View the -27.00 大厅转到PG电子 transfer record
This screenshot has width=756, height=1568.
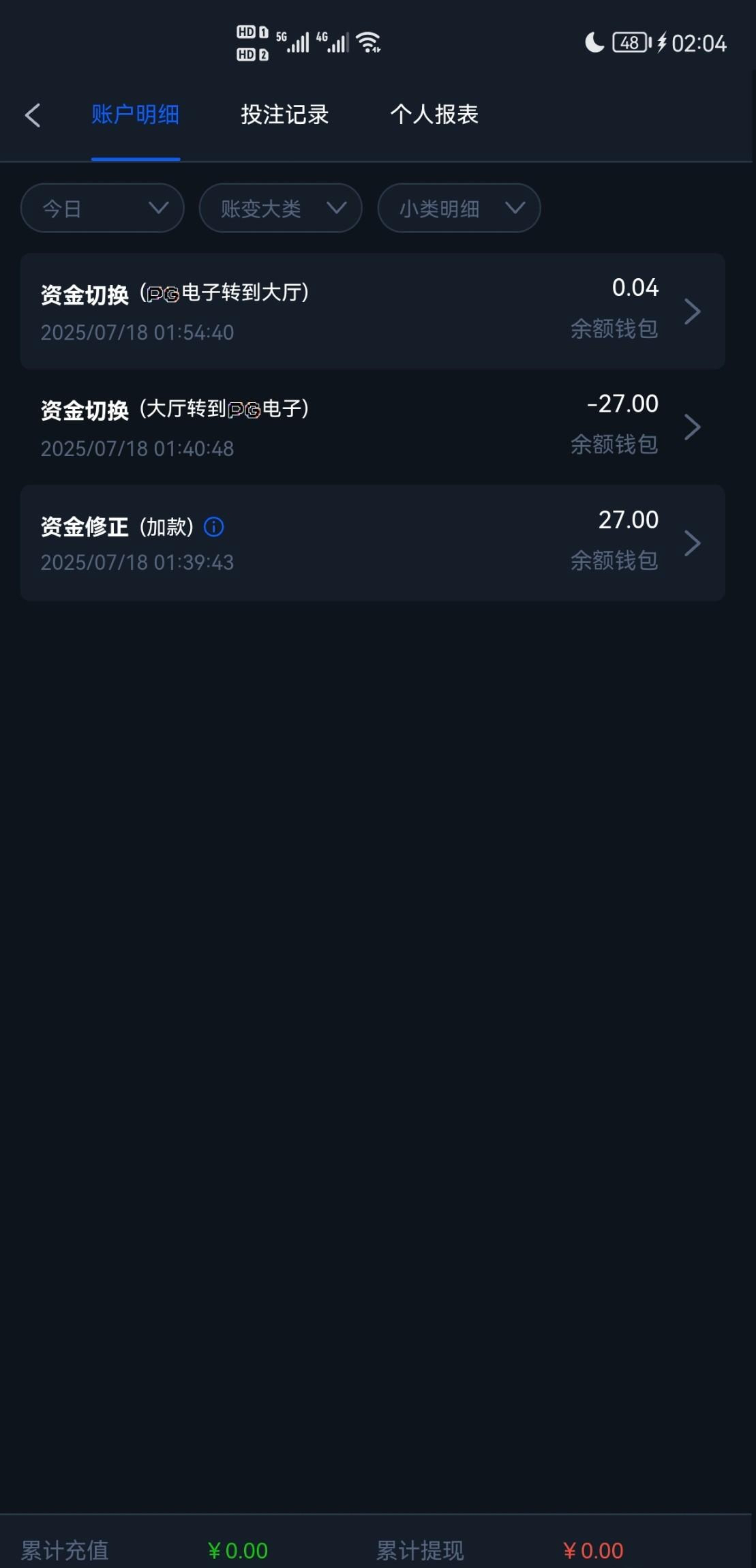tap(372, 427)
